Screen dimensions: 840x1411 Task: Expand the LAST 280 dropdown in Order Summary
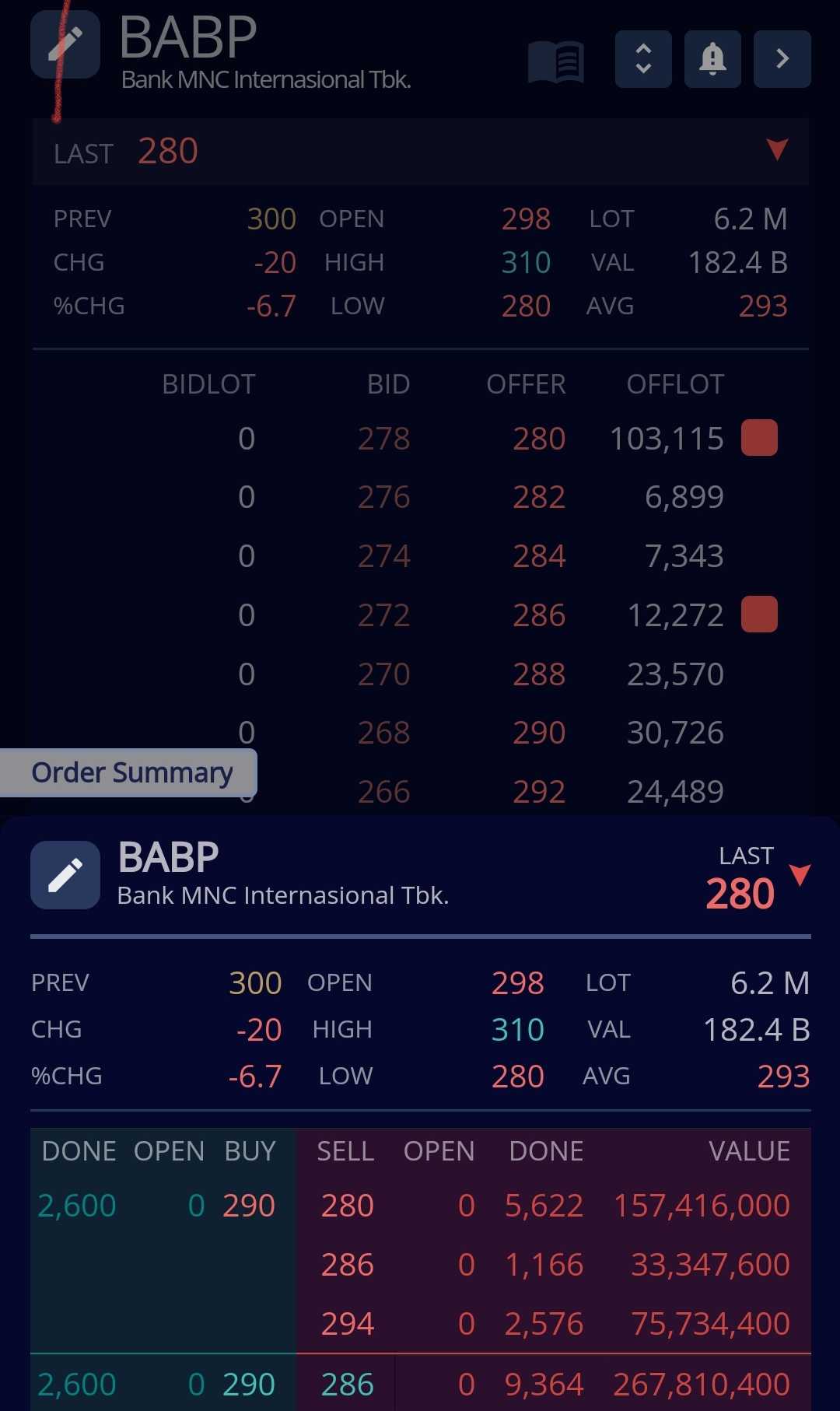[x=800, y=877]
